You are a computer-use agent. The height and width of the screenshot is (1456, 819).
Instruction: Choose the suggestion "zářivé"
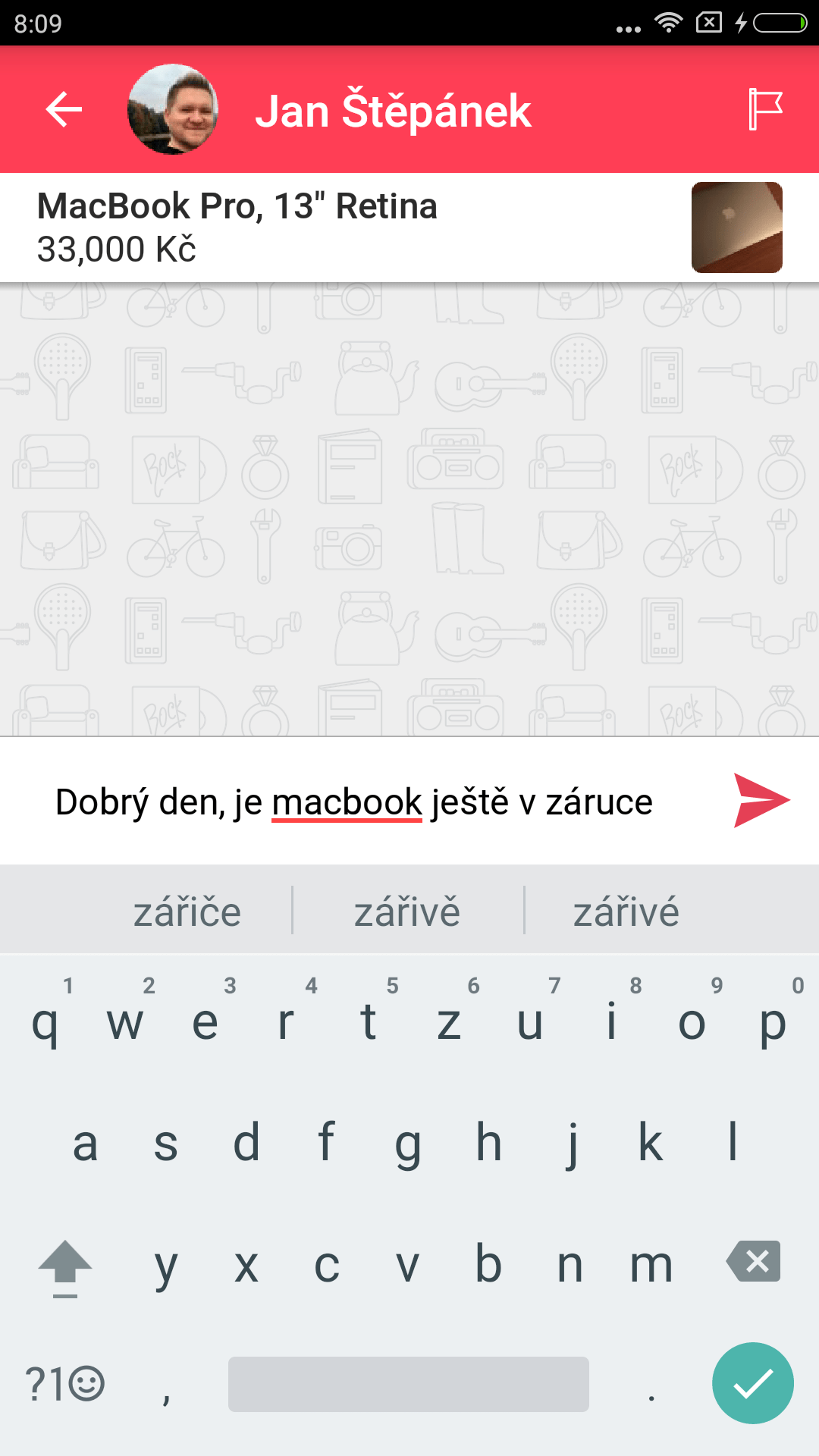coord(626,911)
